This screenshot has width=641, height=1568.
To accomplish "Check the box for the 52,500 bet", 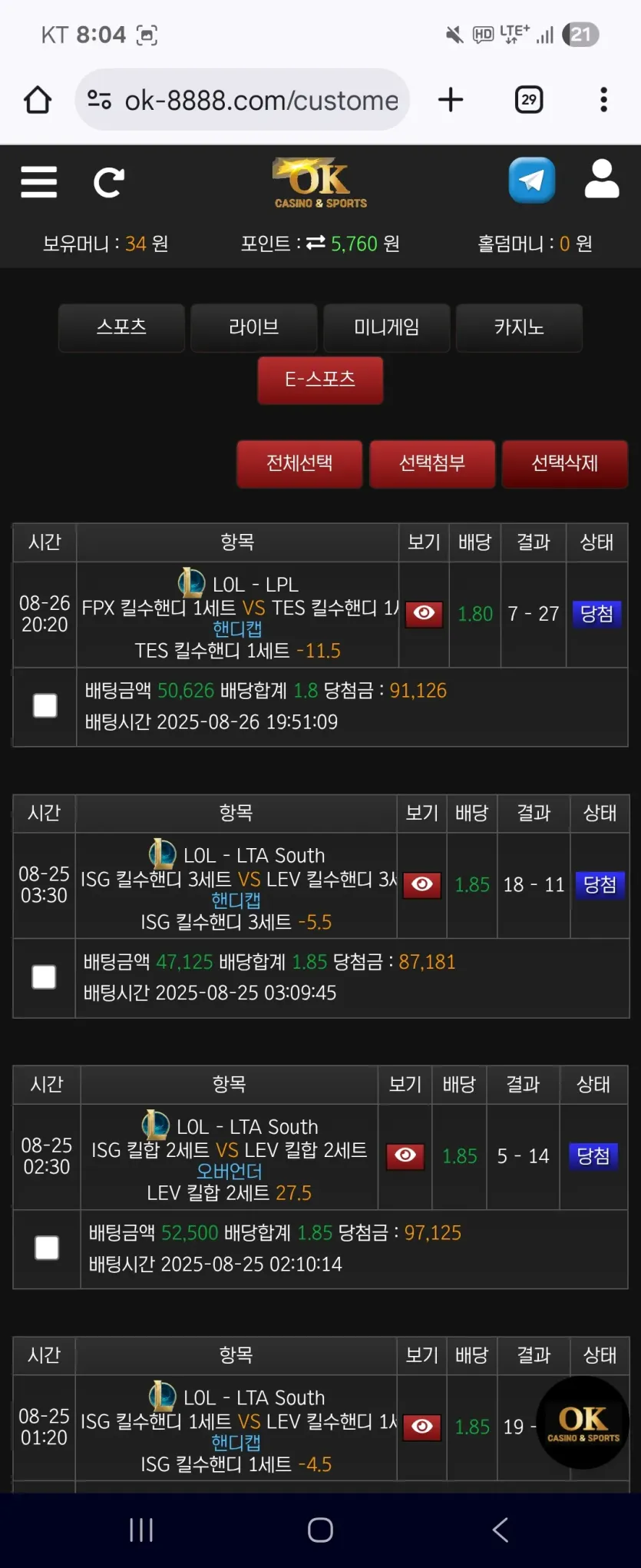I will click(47, 1248).
